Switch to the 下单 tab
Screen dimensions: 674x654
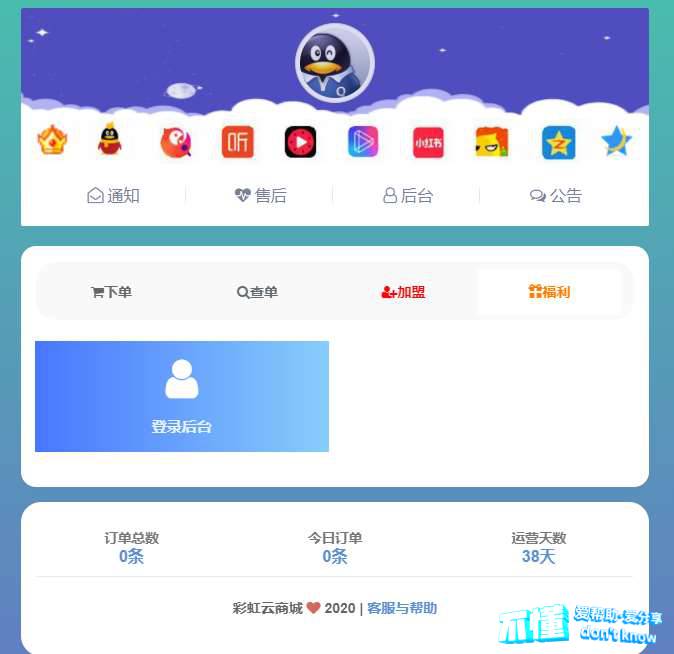tap(111, 292)
